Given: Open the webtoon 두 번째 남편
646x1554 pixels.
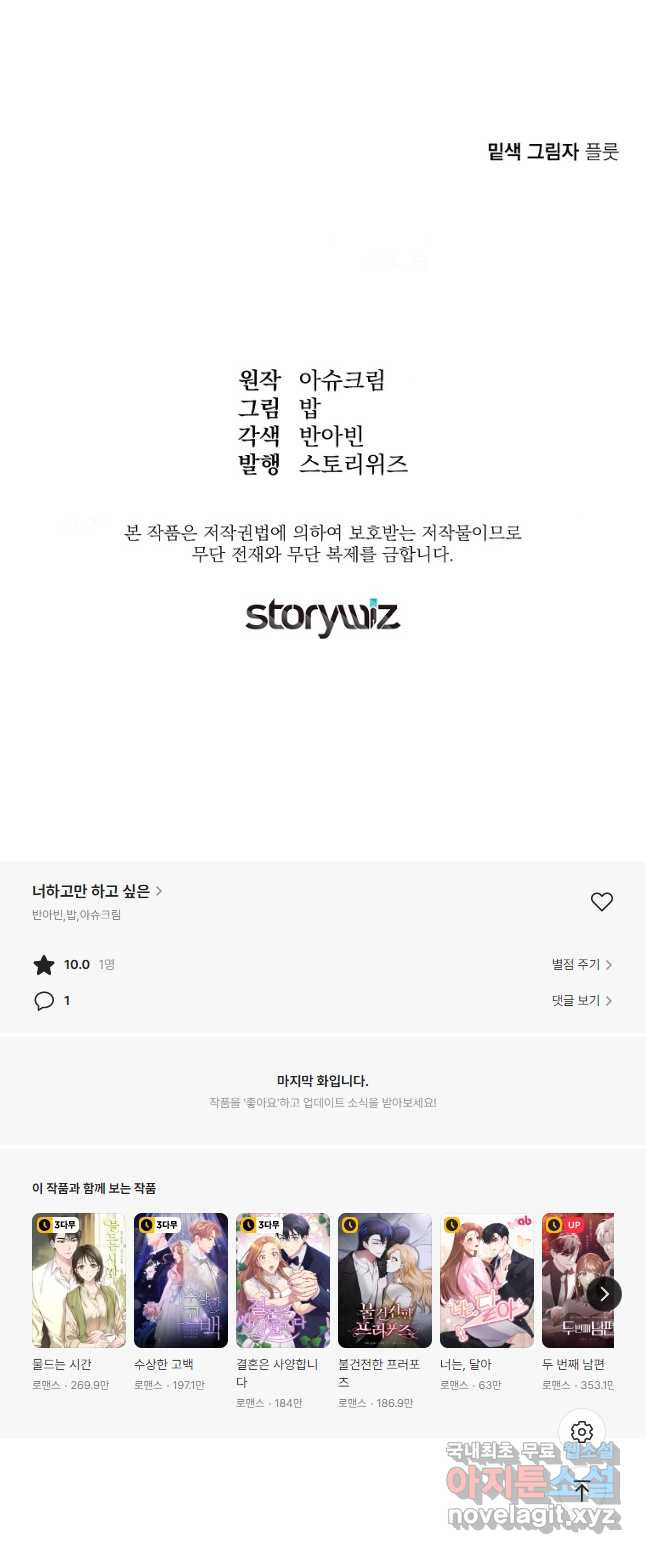Looking at the screenshot, I should click(x=577, y=1281).
